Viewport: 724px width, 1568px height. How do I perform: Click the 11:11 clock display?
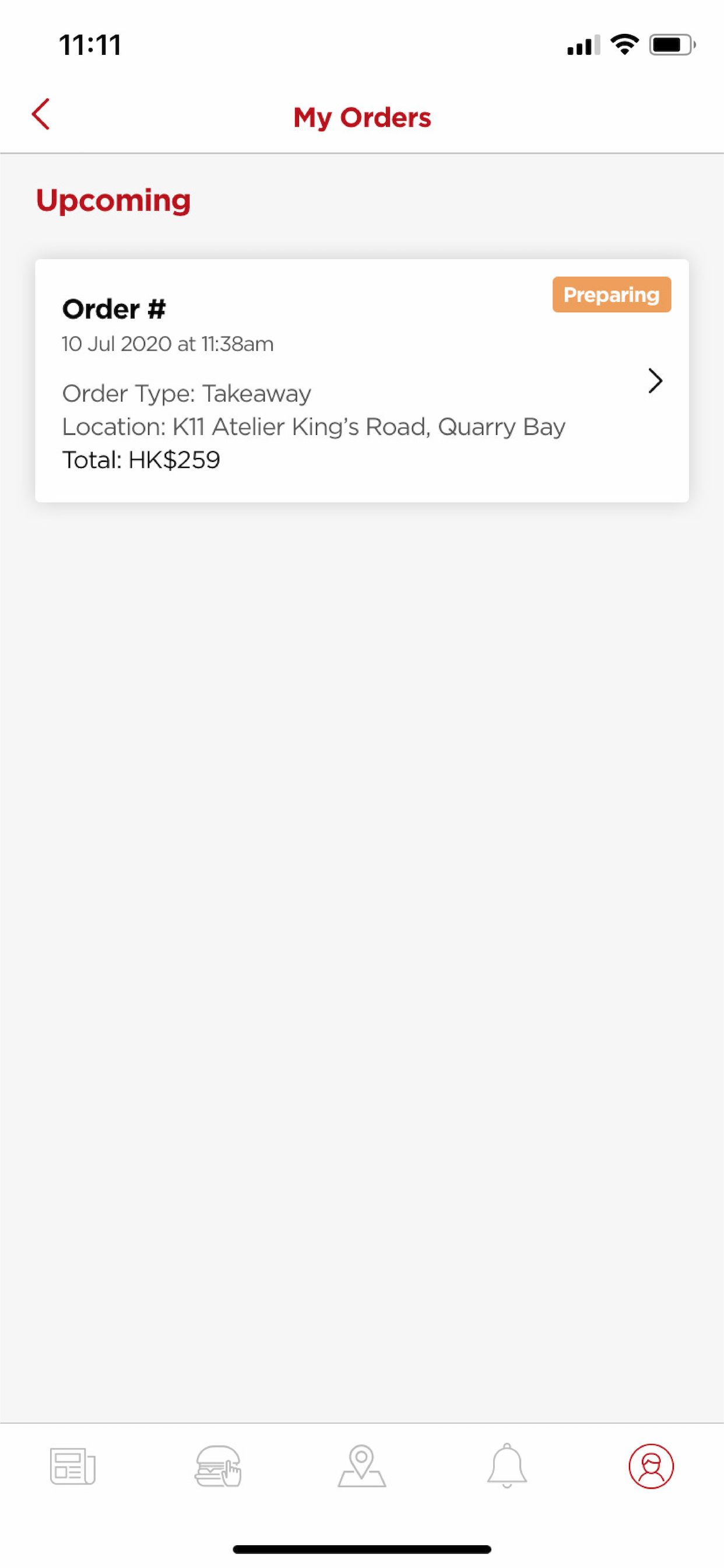tap(90, 43)
